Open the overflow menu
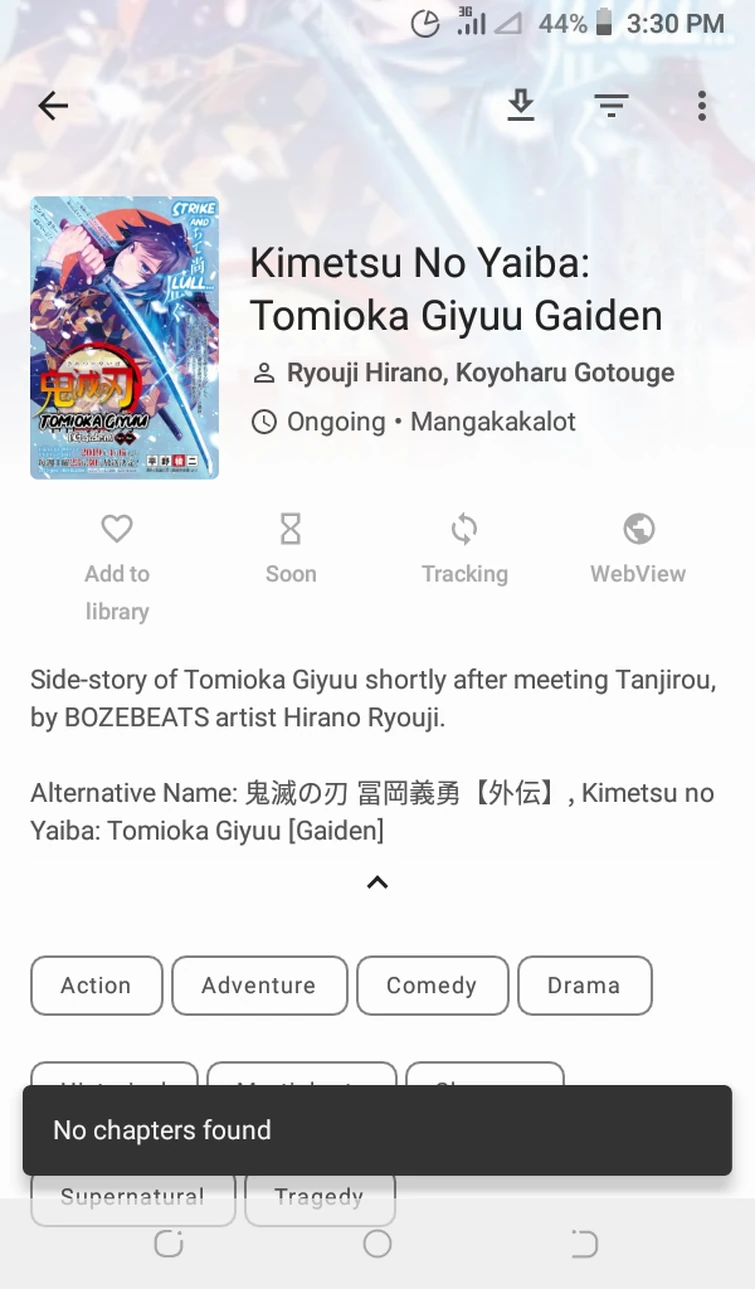Screen dimensions: 755x1289 tap(702, 105)
